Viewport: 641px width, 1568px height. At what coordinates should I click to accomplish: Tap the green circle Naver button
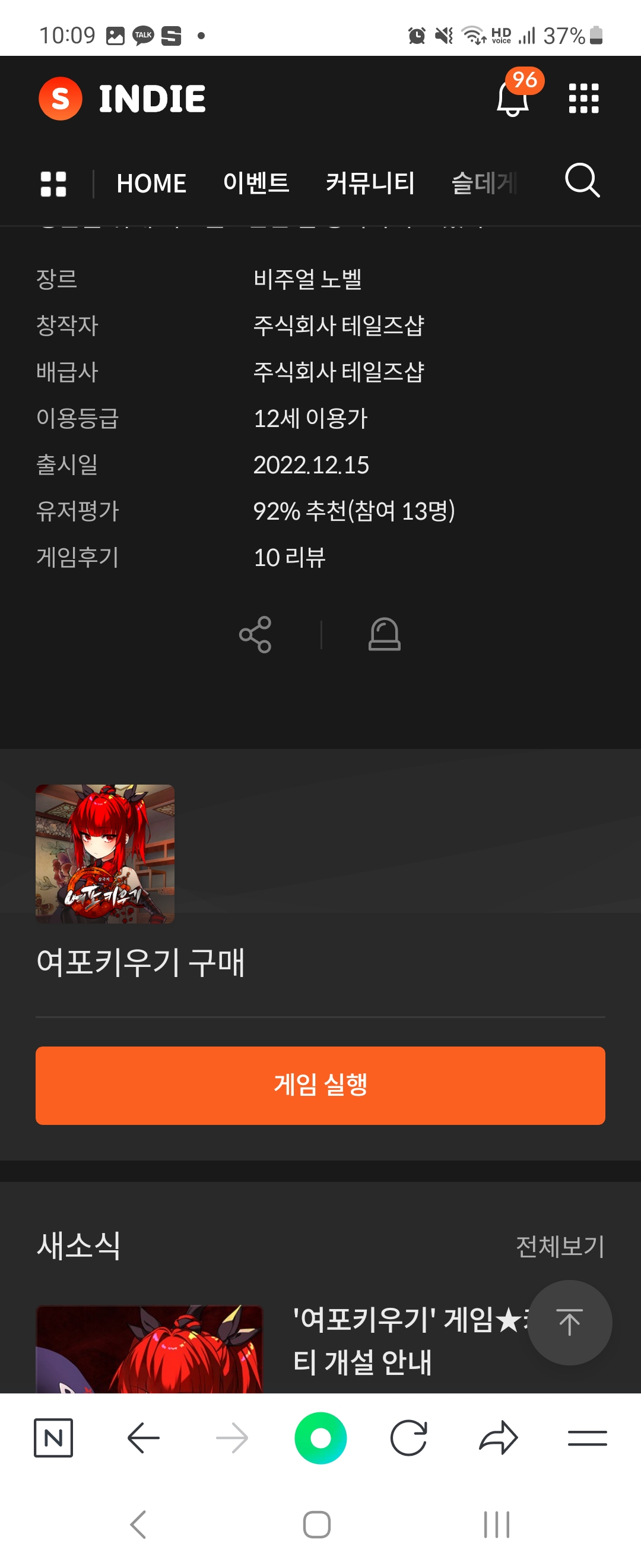point(320,1439)
